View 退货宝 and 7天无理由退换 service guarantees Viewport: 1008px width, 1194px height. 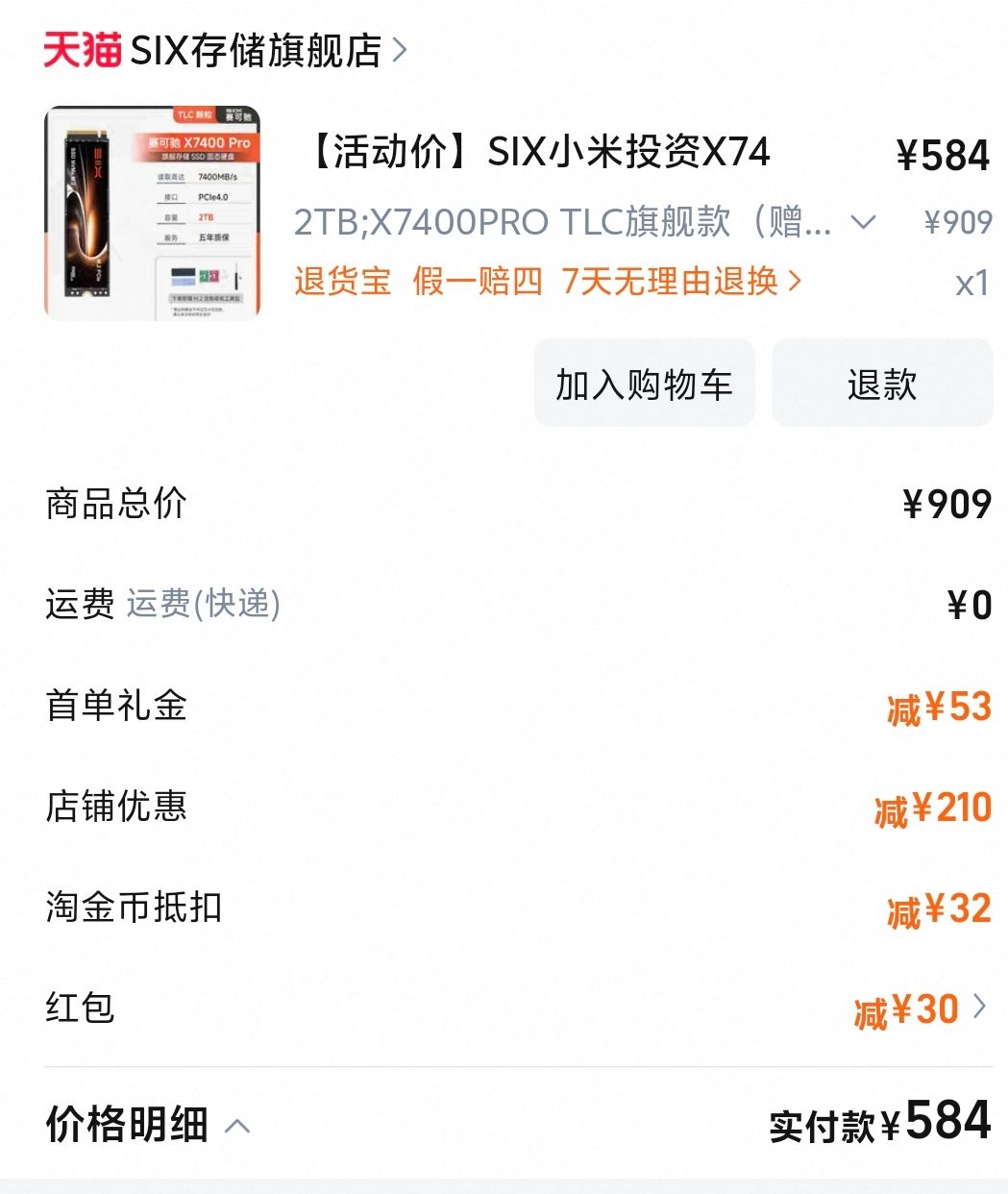coord(548,282)
